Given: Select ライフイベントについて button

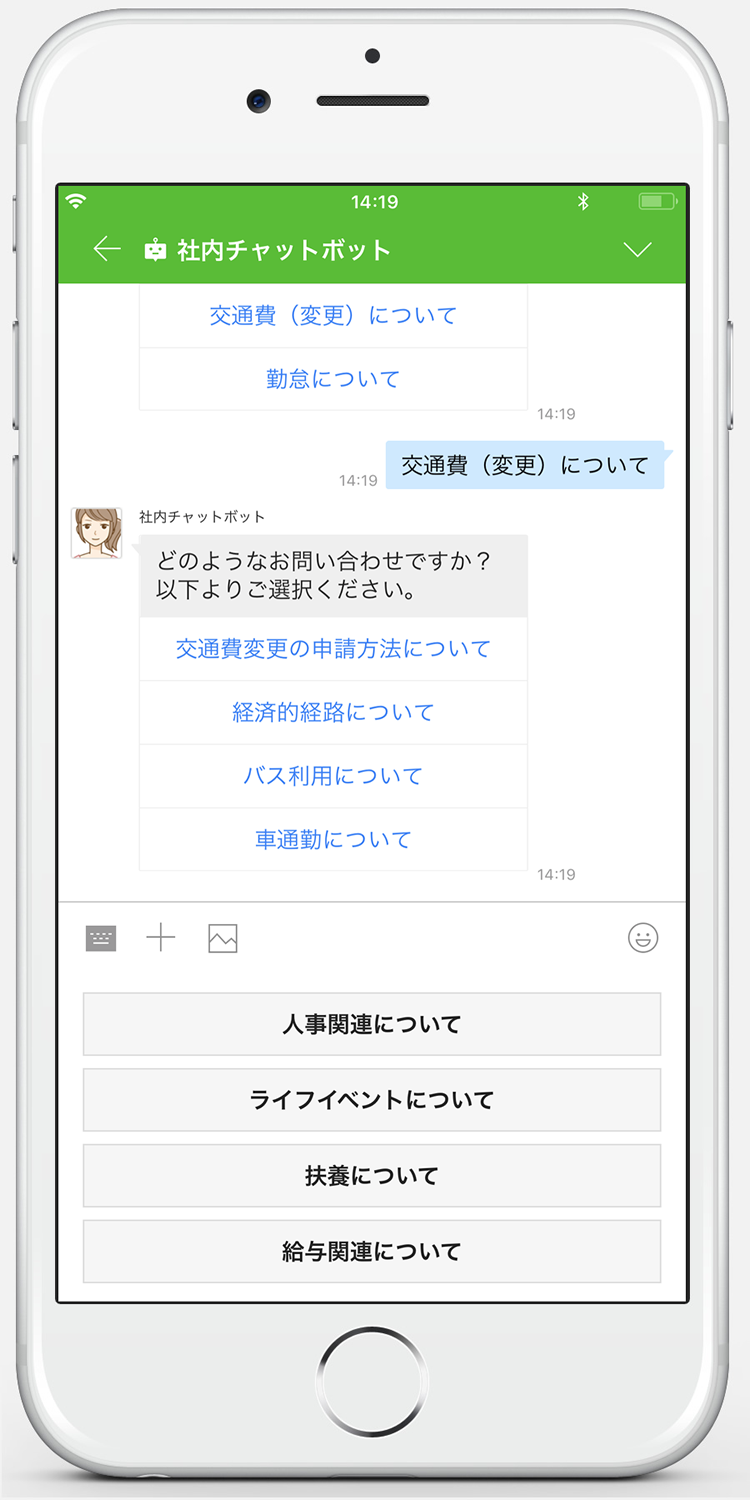Looking at the screenshot, I should coord(372,1100).
